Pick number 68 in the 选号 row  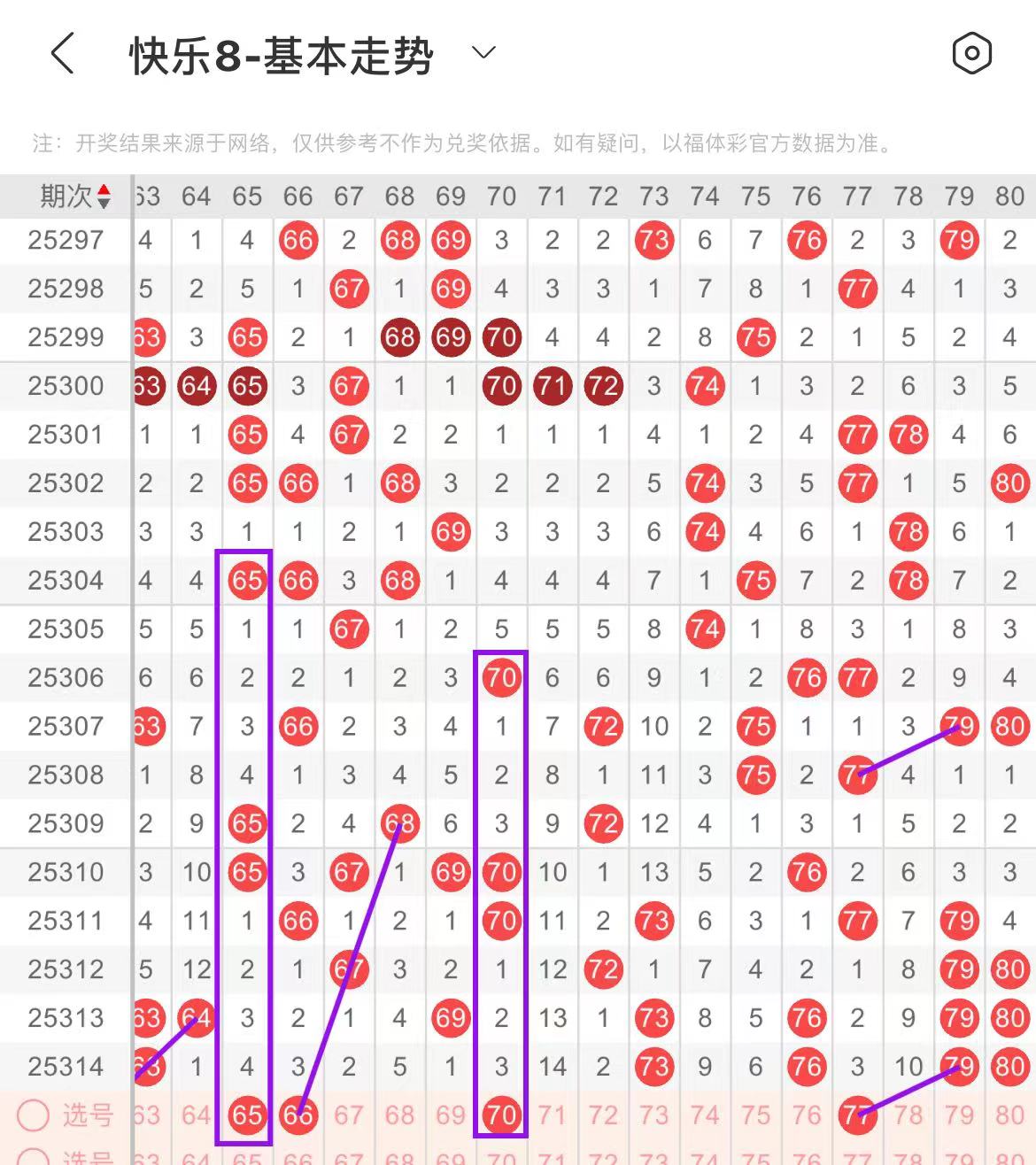coord(399,1115)
